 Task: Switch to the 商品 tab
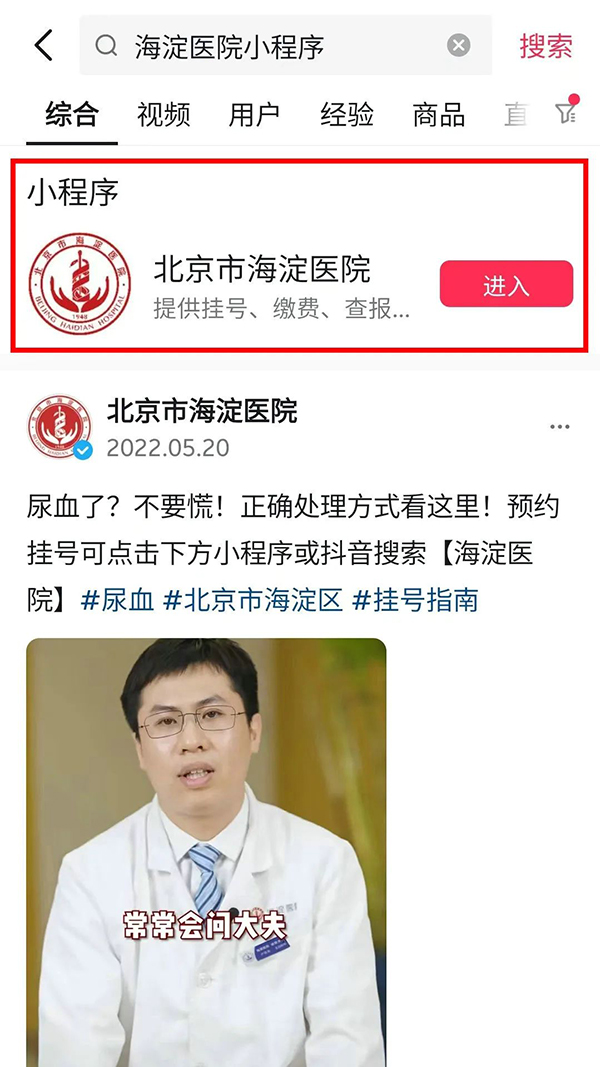(438, 115)
